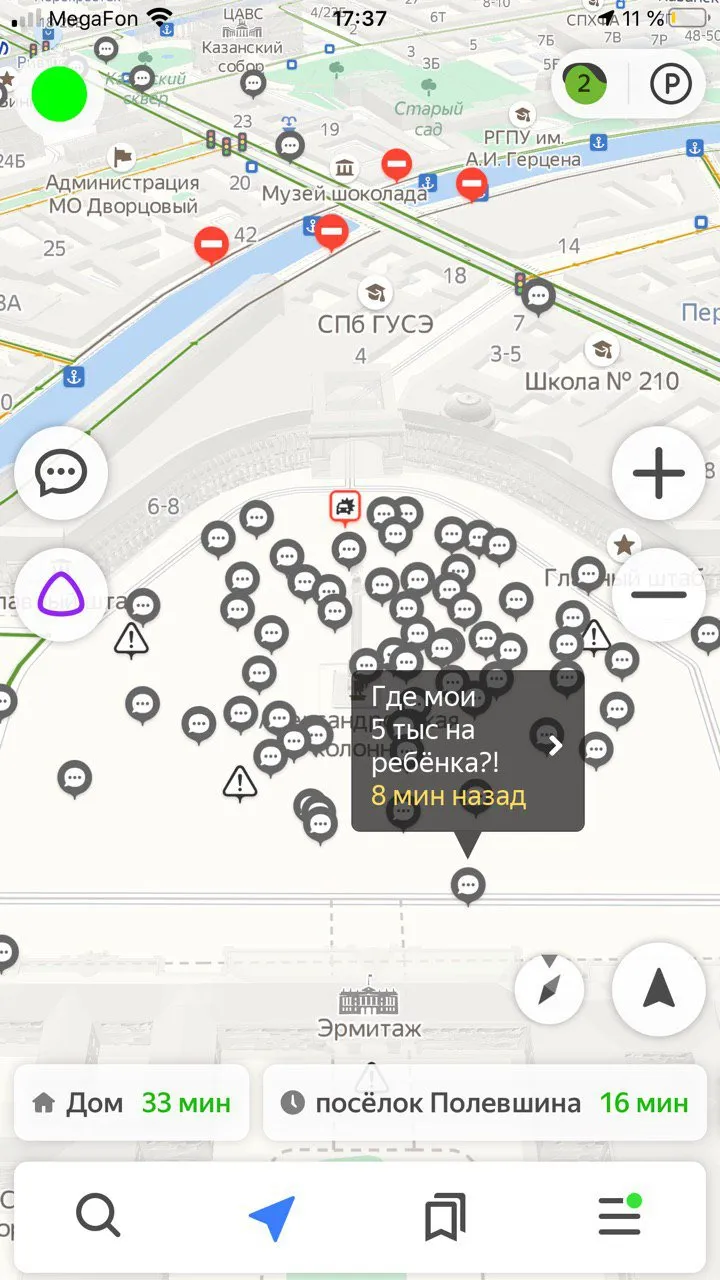Open search from the bottom bar
720x1280 pixels.
(98, 1217)
